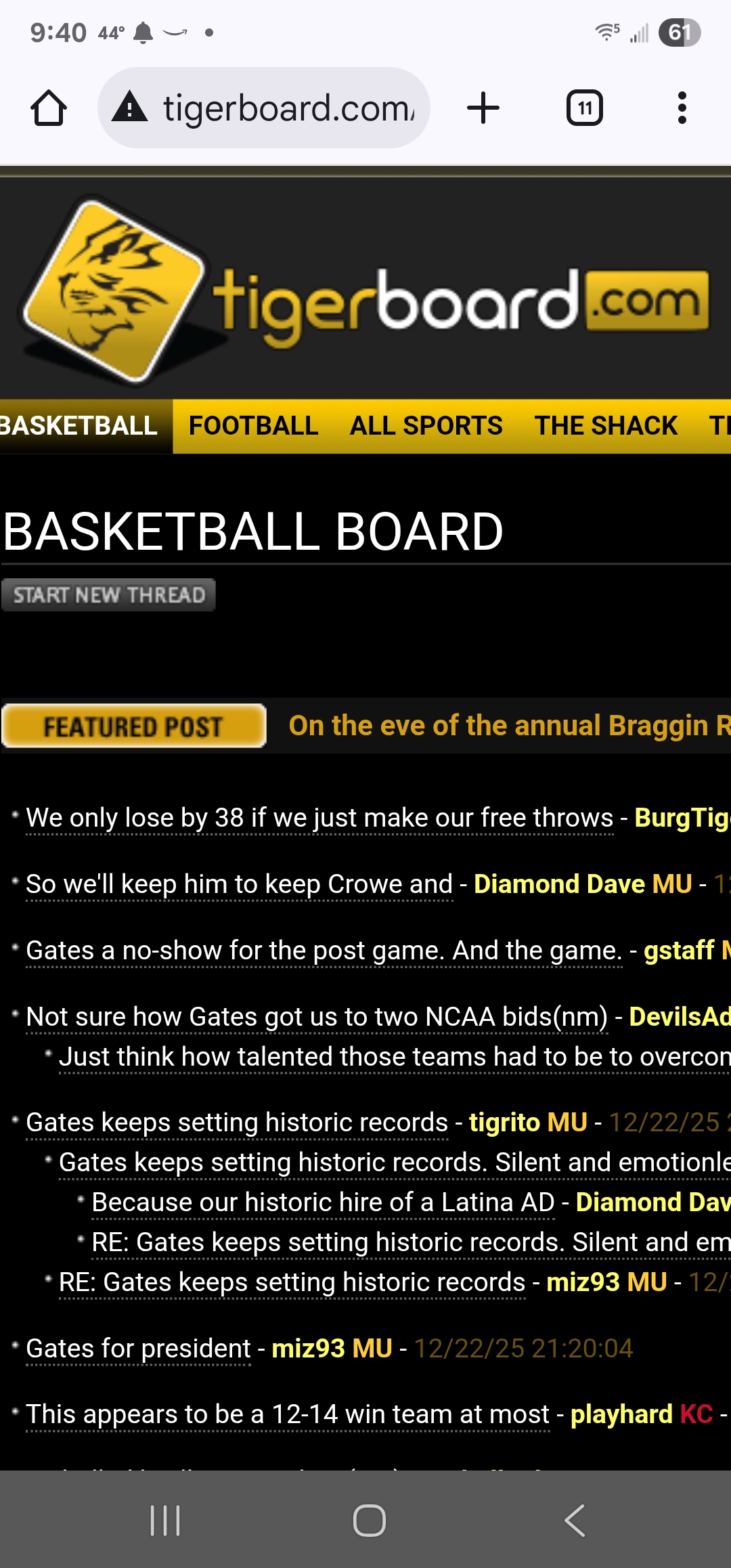
Task: Open a new browser tab
Action: 483,108
